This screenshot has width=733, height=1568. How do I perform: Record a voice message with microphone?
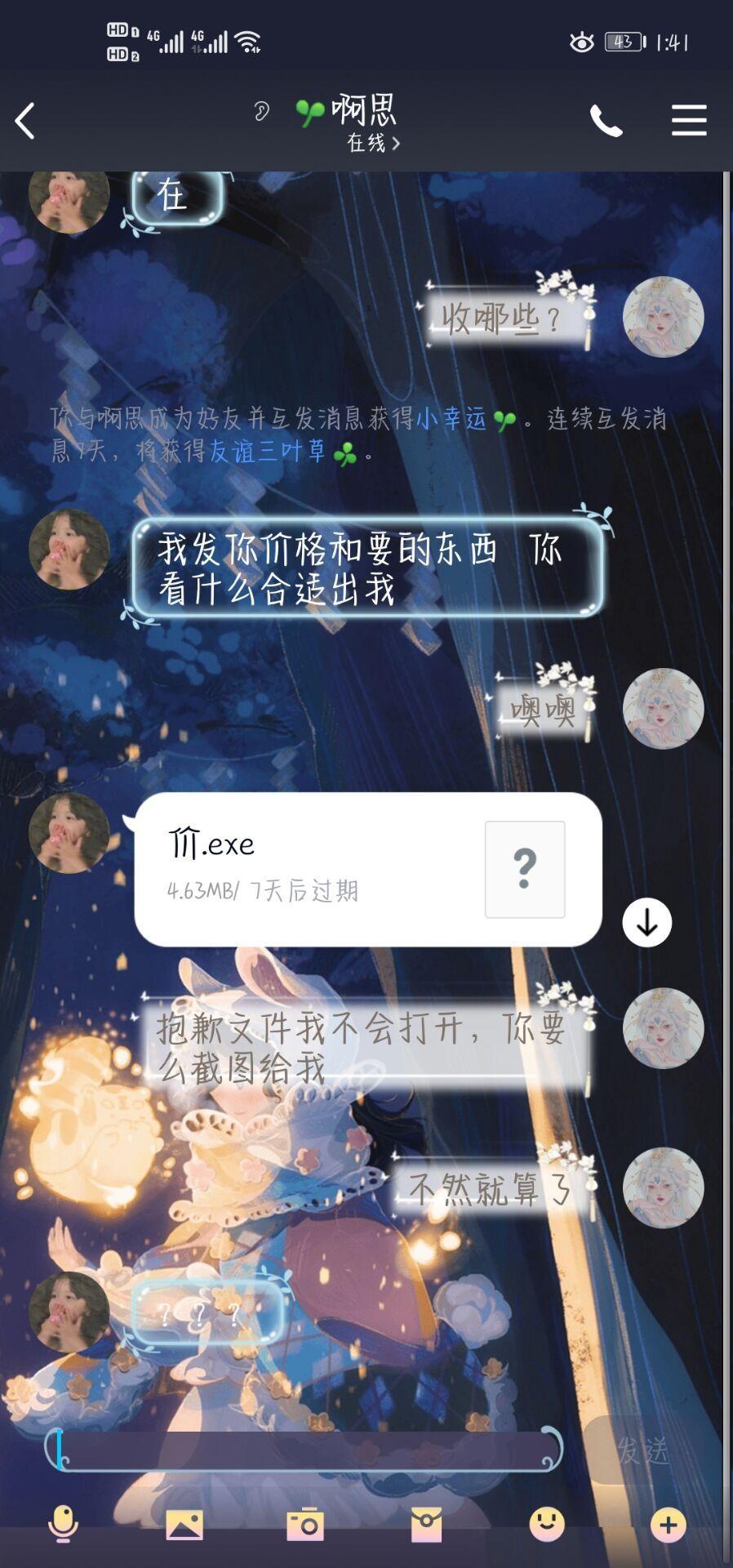[63, 1524]
